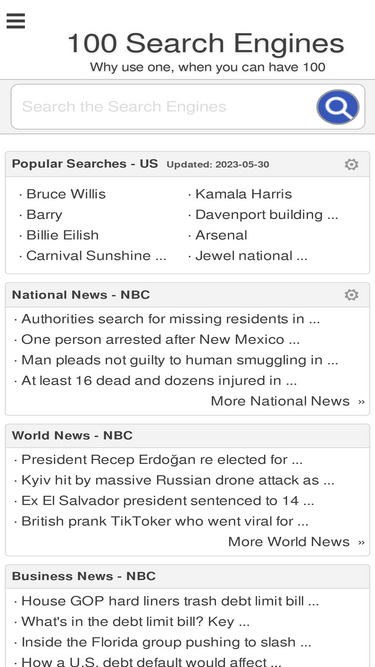Tap the Arsenal search term

click(x=221, y=235)
